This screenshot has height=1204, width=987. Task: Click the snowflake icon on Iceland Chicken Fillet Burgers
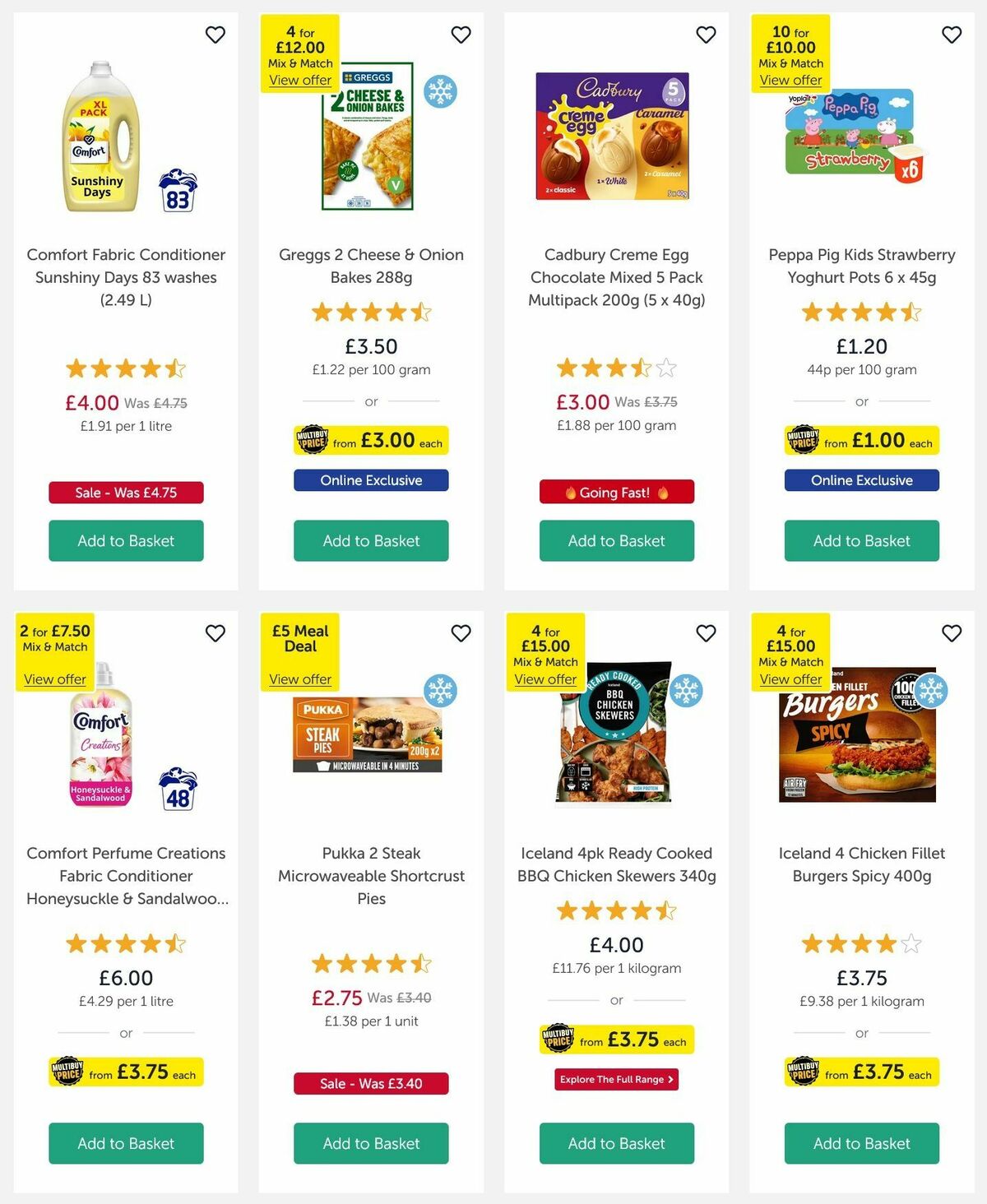pyautogui.click(x=930, y=691)
